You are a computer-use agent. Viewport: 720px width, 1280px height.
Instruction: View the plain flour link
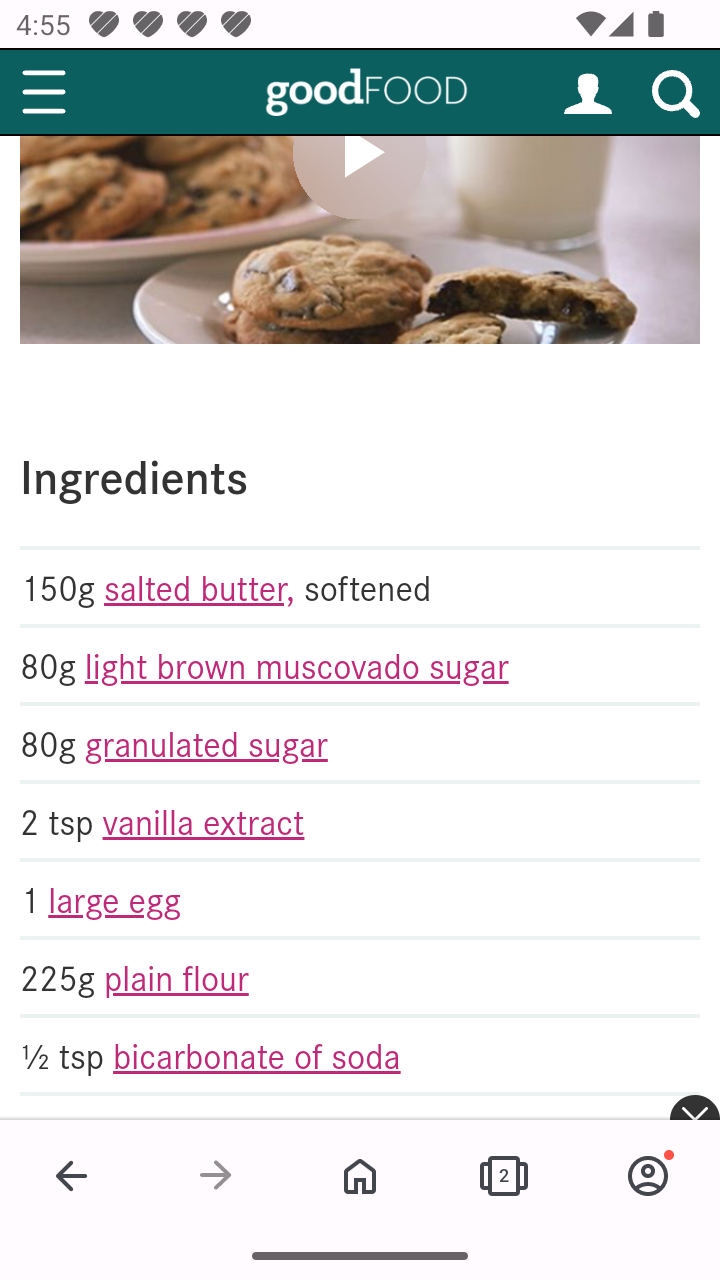point(176,980)
